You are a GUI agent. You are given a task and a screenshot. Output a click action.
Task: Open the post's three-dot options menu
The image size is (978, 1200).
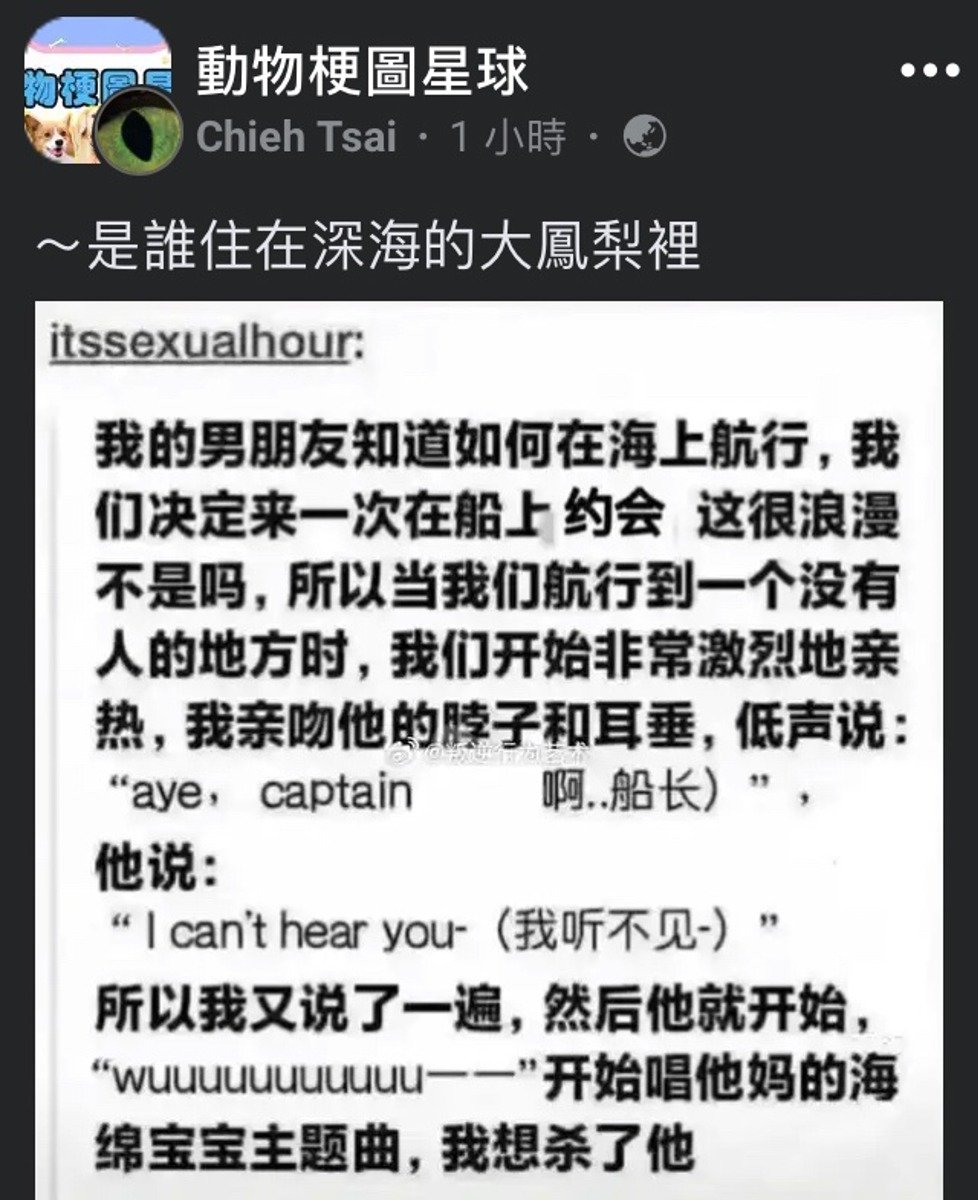[929, 72]
